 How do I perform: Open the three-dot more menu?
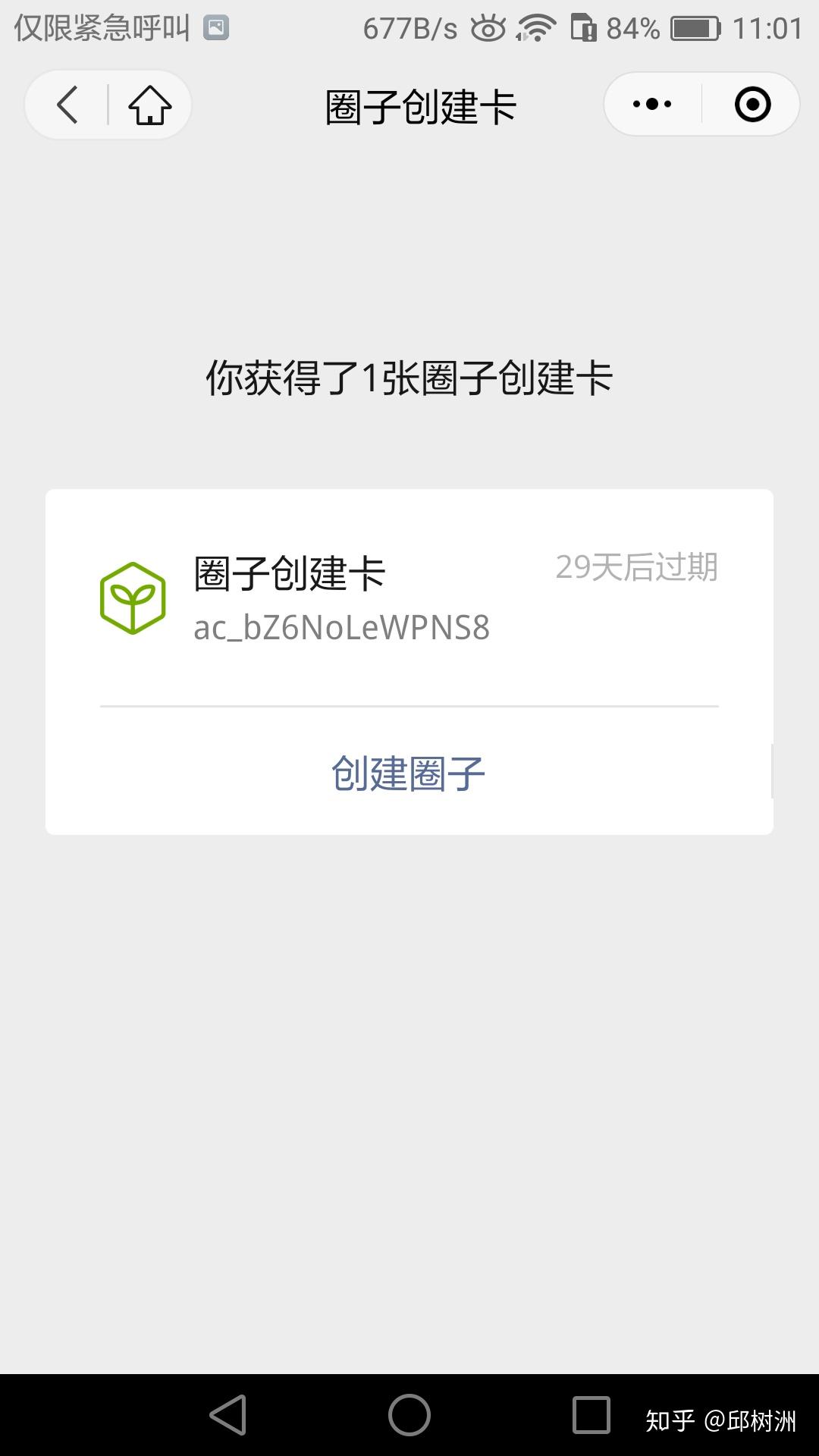[x=652, y=105]
